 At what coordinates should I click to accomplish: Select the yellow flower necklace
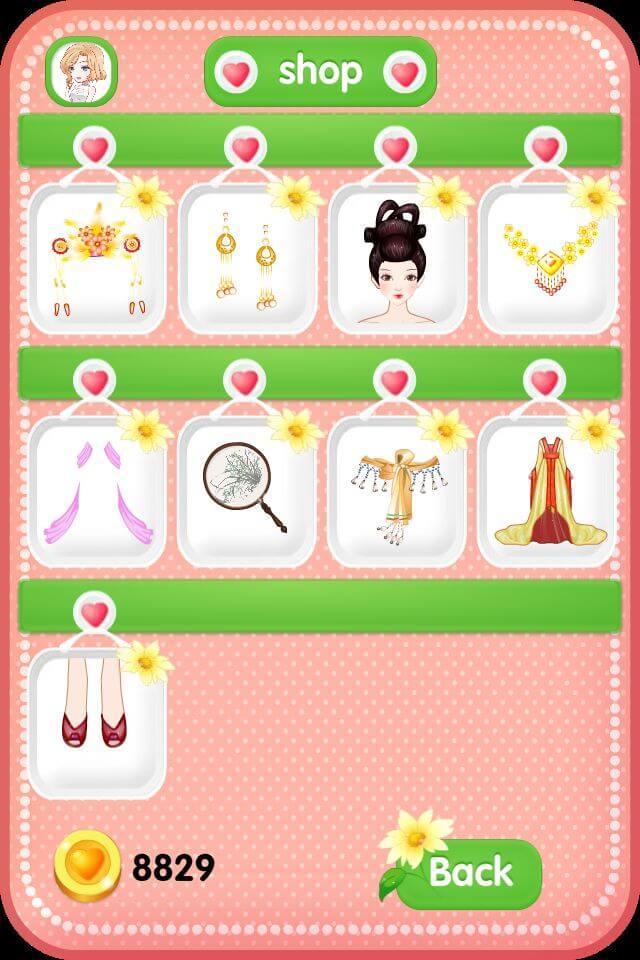point(547,260)
